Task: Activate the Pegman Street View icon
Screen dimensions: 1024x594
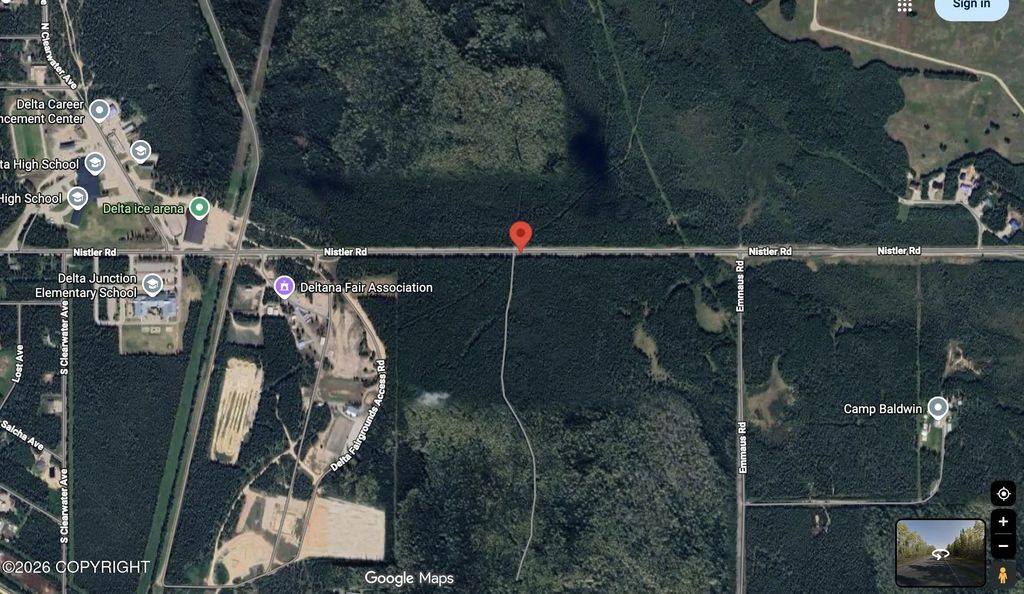Action: [1002, 575]
